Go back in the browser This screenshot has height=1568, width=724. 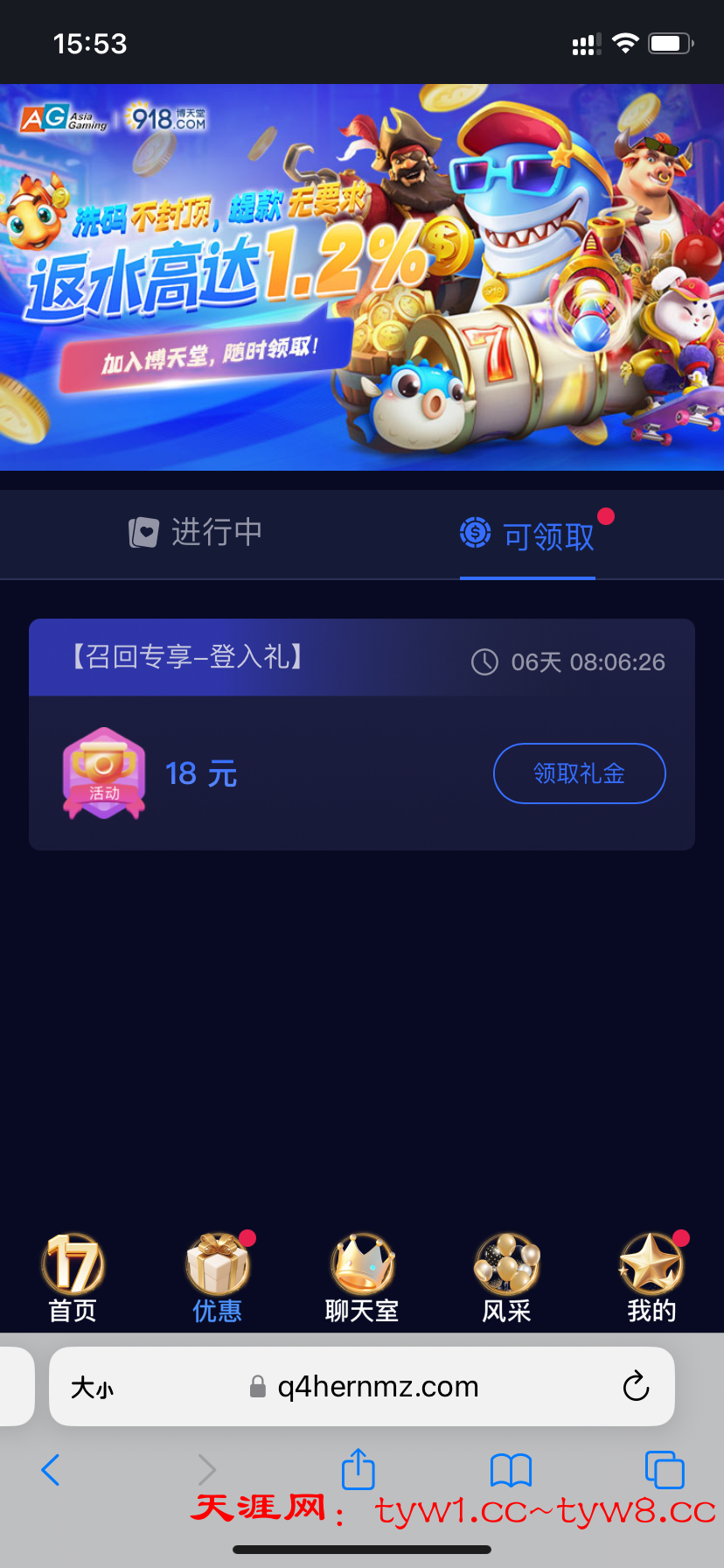pos(51,1470)
